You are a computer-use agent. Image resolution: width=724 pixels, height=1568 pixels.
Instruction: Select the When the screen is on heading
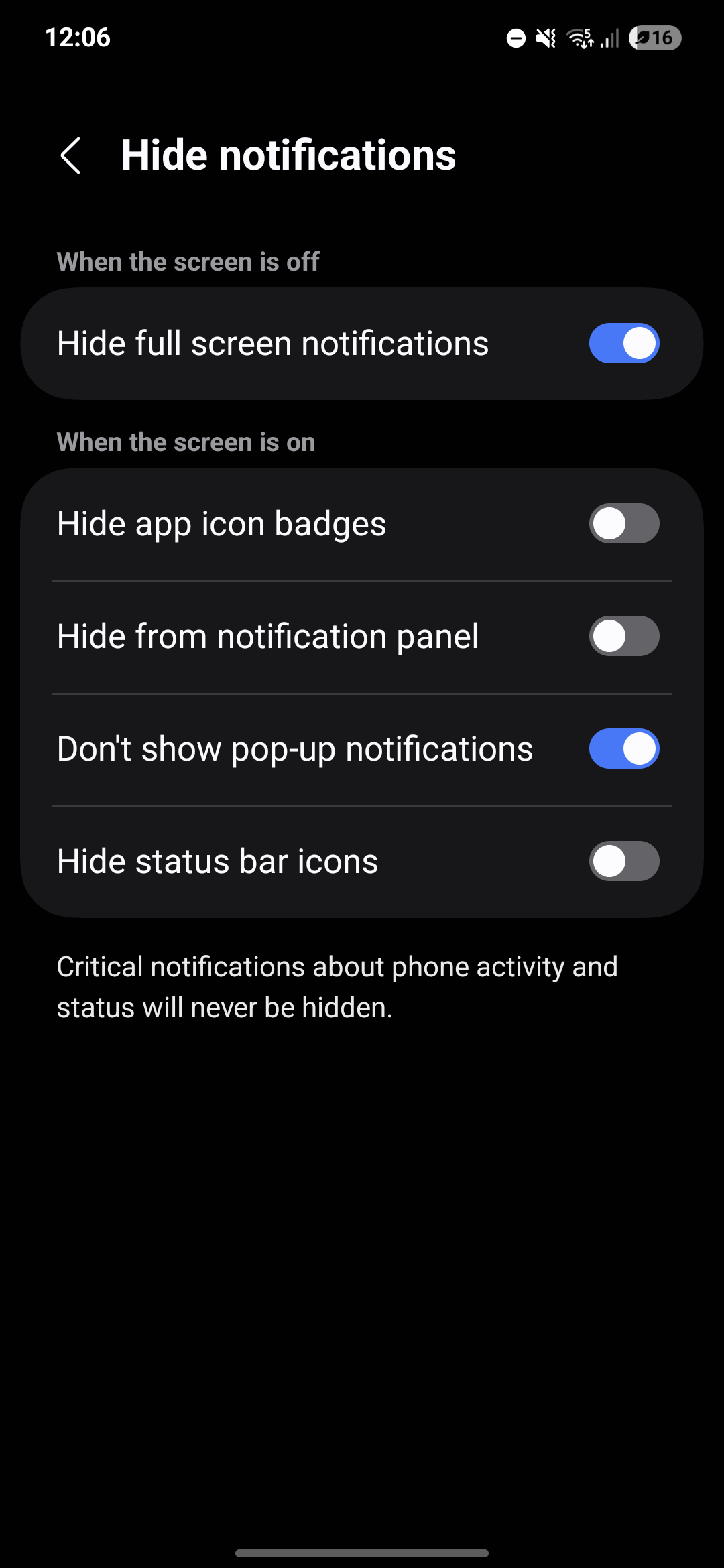pyautogui.click(x=186, y=442)
